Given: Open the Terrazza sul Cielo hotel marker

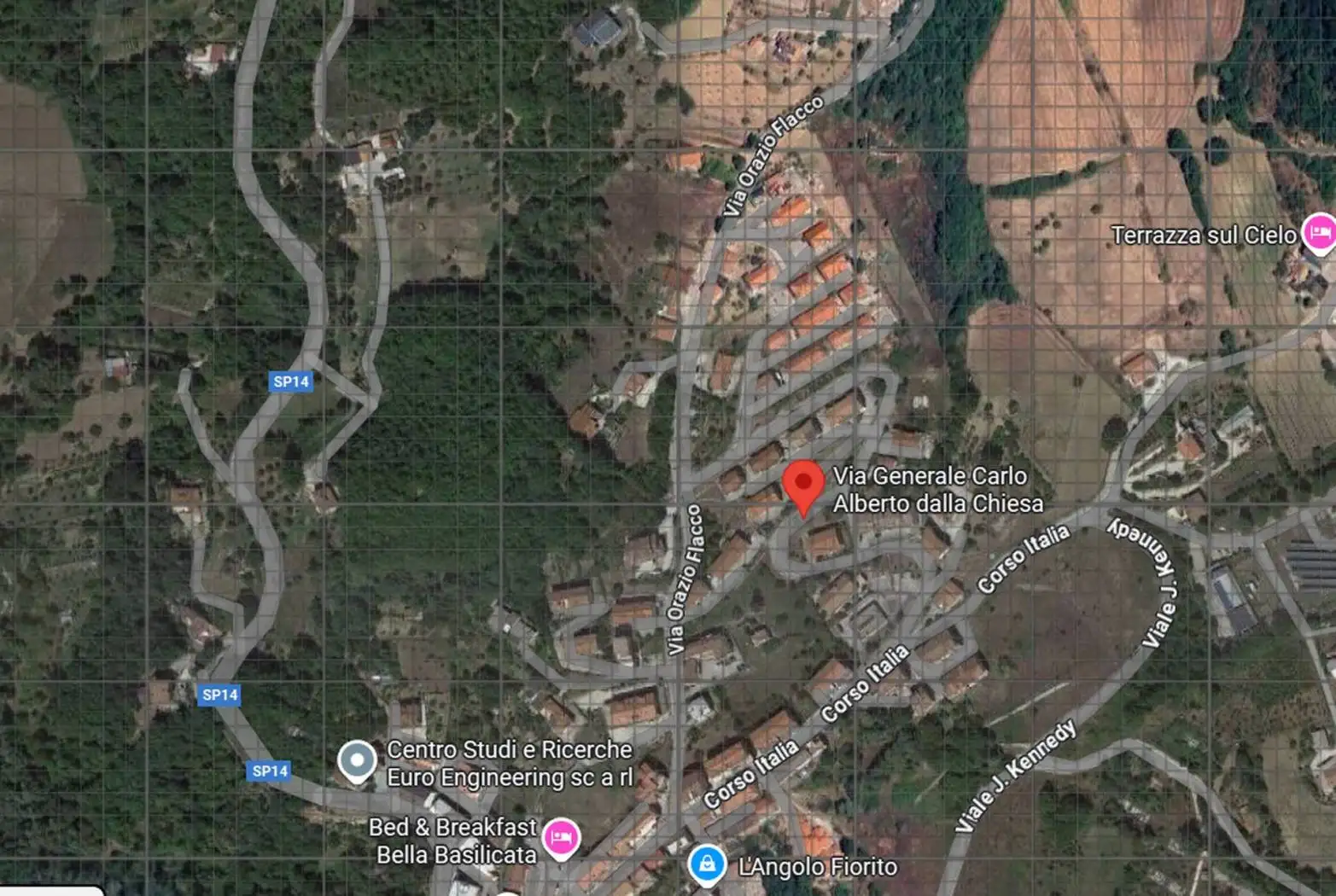Looking at the screenshot, I should tap(1319, 233).
